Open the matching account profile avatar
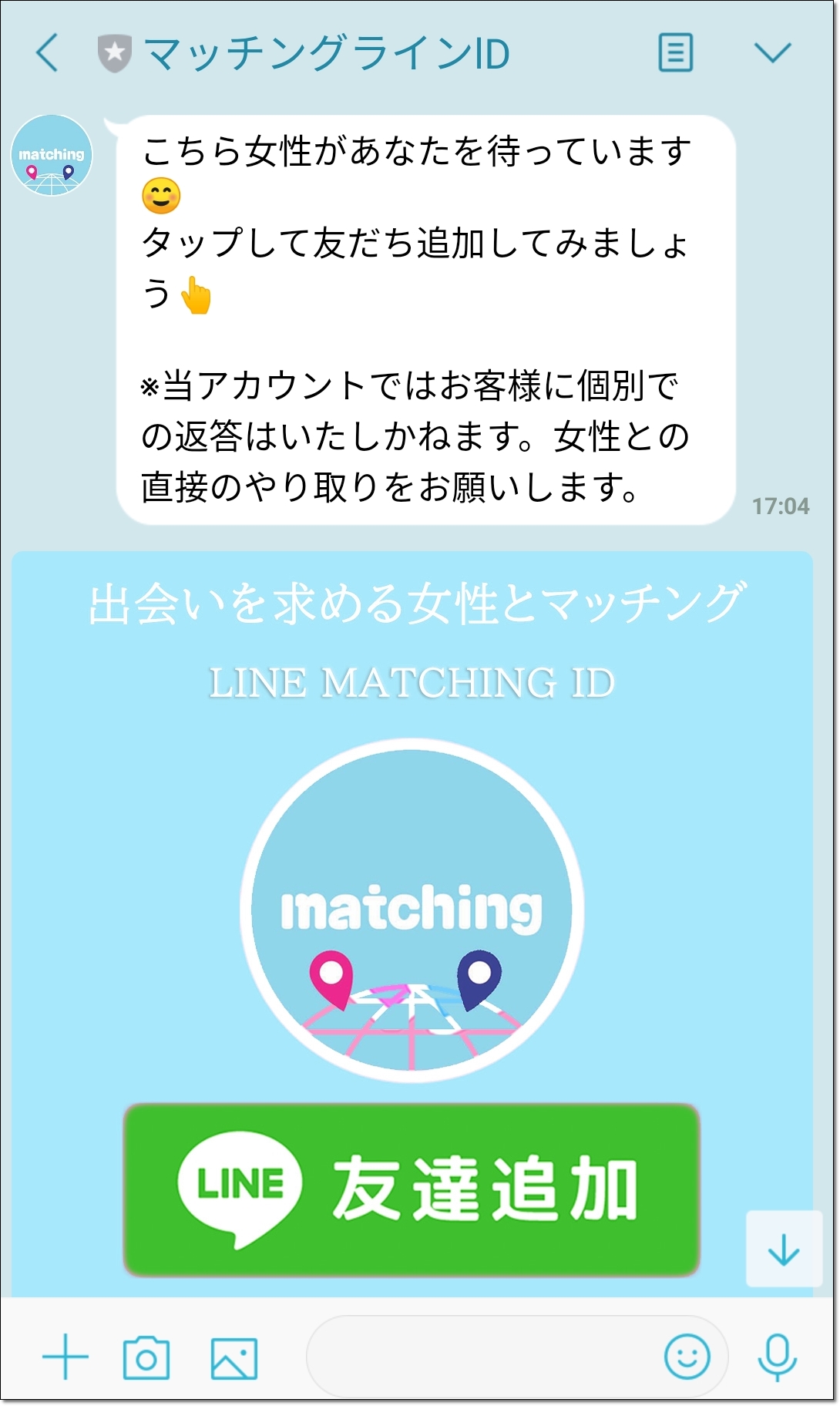This screenshot has height=1406, width=840. [52, 155]
